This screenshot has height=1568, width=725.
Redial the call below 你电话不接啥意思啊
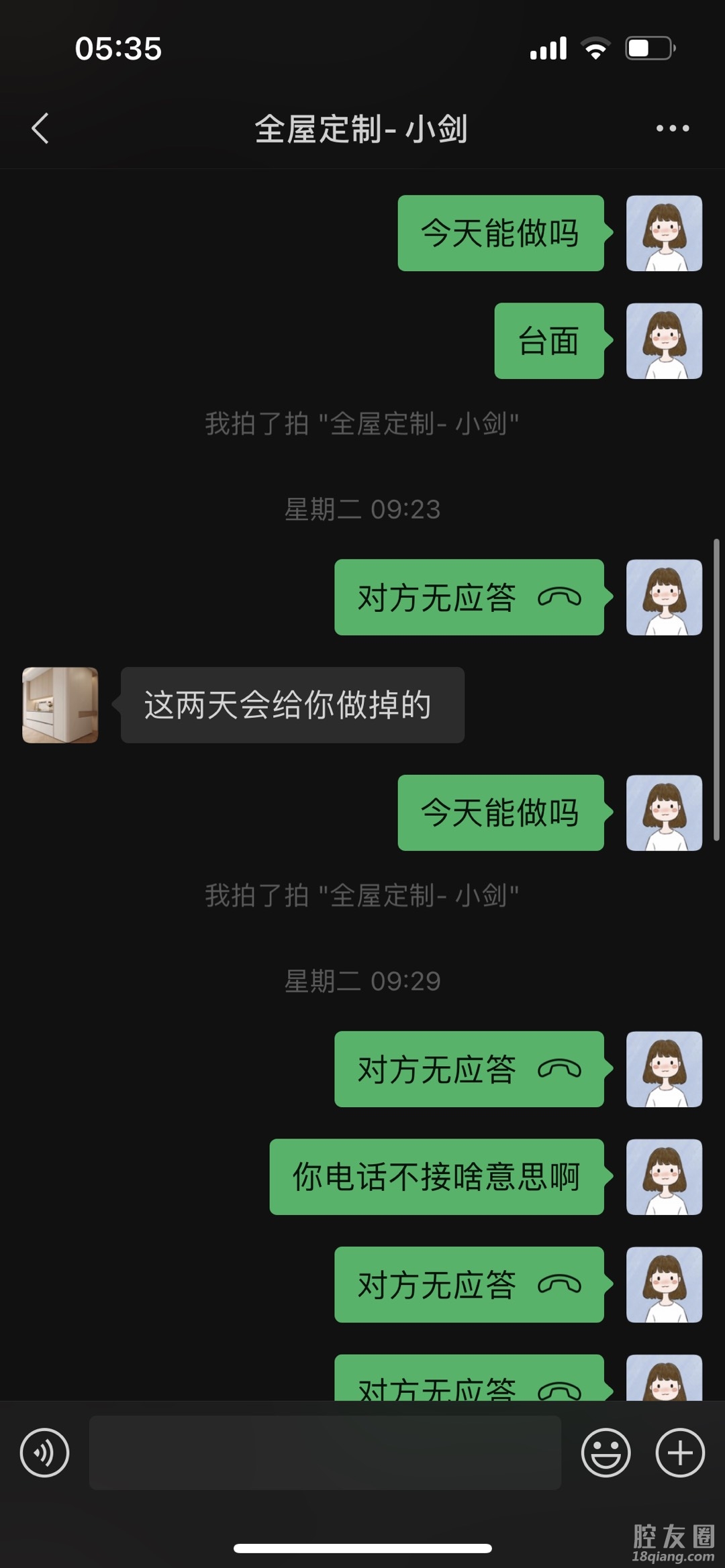pos(469,1285)
